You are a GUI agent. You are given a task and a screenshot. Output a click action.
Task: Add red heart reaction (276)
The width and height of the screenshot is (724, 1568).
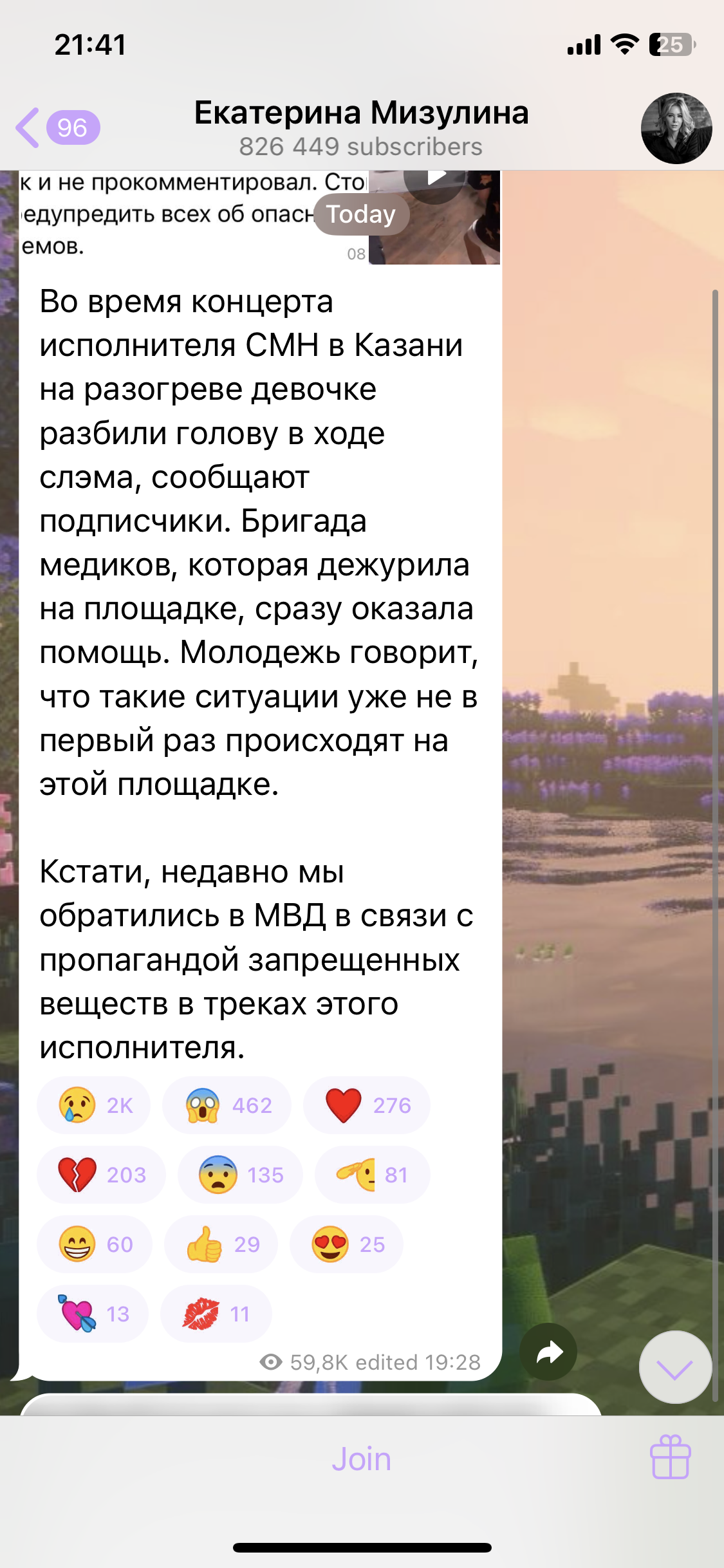(367, 1105)
